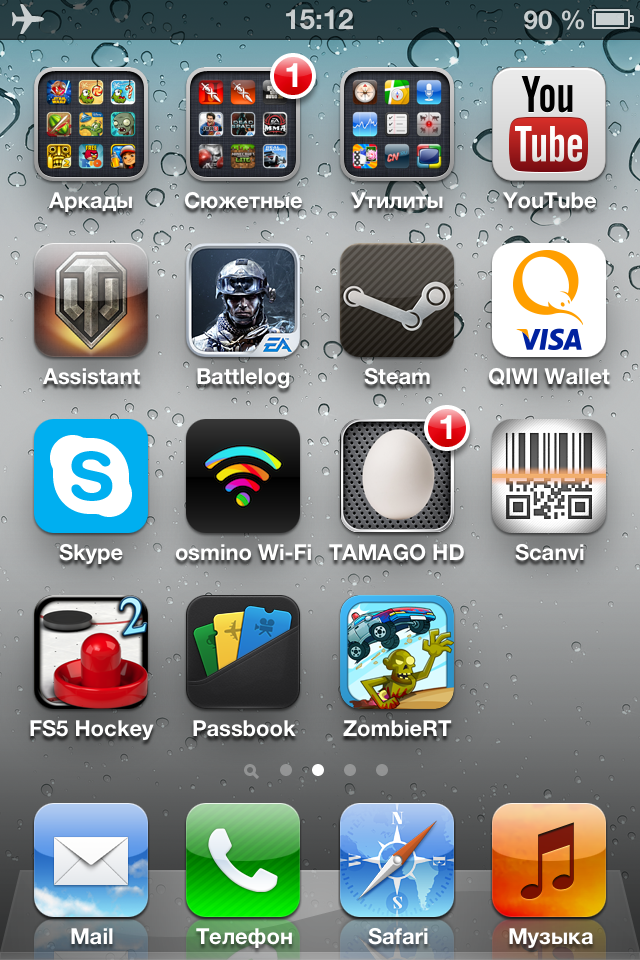
Task: Launch Skype
Action: [91, 476]
